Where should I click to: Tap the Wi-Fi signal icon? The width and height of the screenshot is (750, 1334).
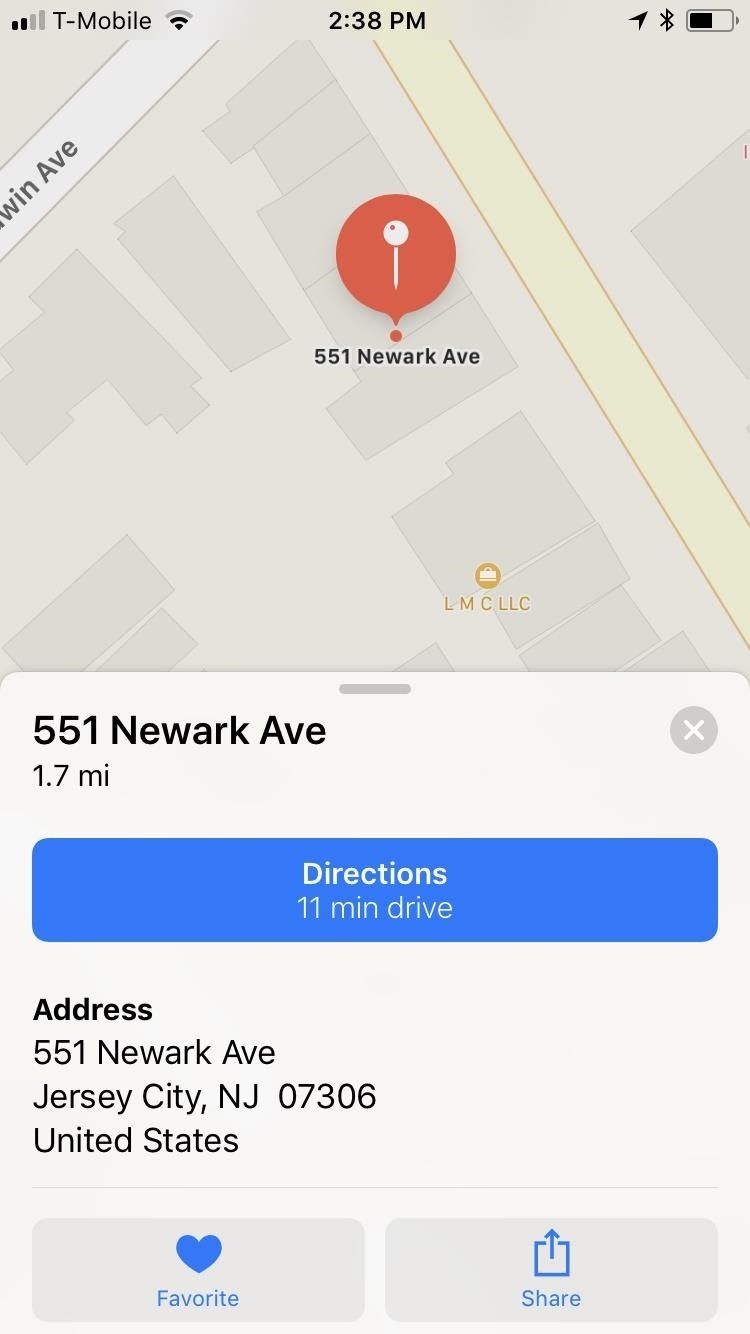click(178, 20)
